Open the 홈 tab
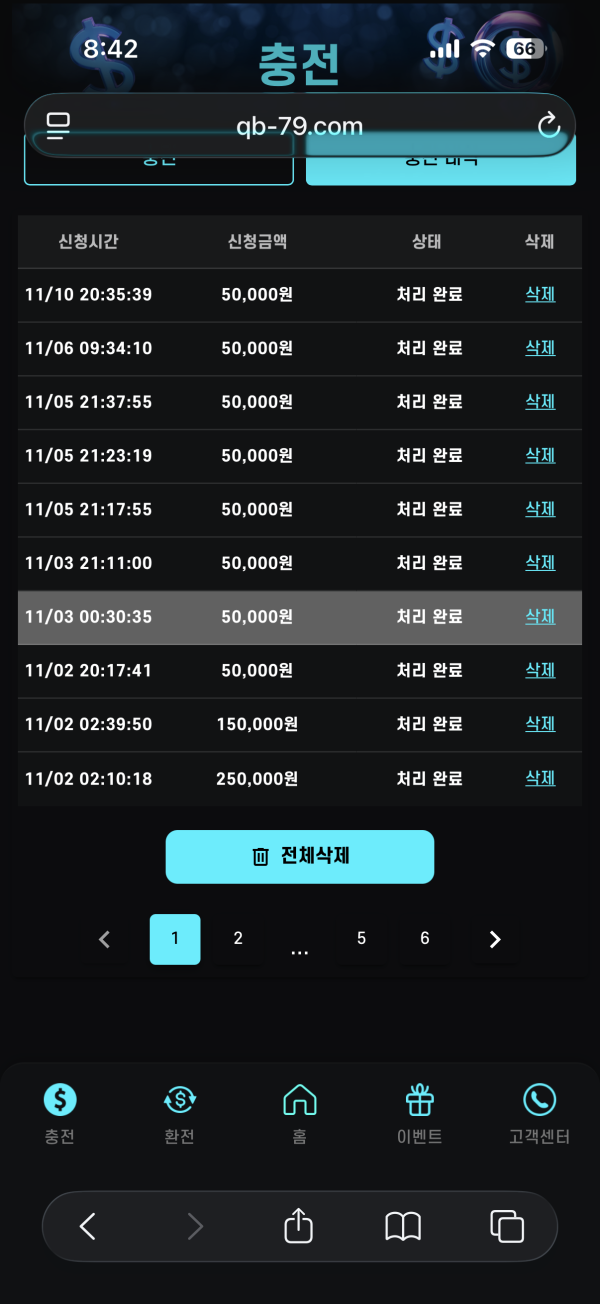The height and width of the screenshot is (1304, 600). point(300,1114)
